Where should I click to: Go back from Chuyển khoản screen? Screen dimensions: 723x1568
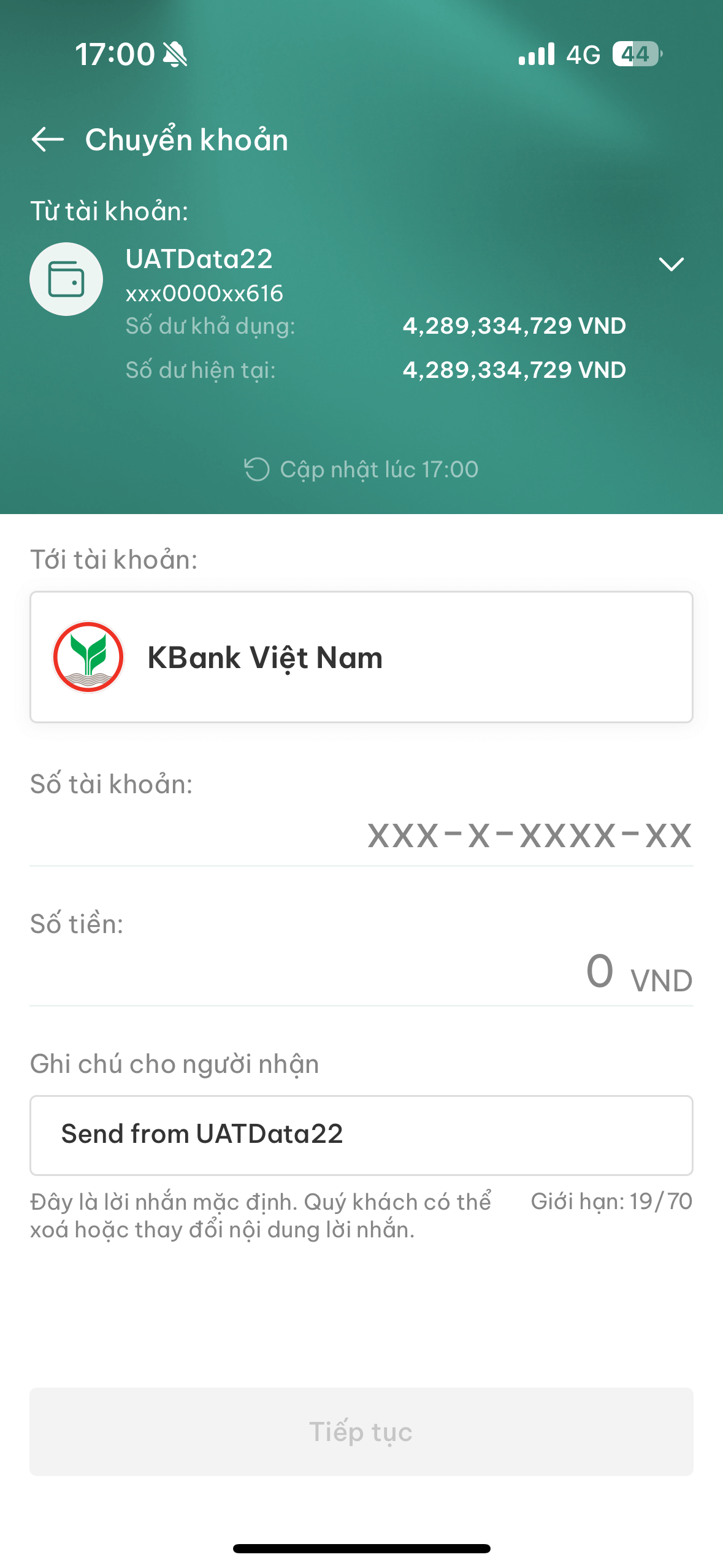click(x=48, y=140)
